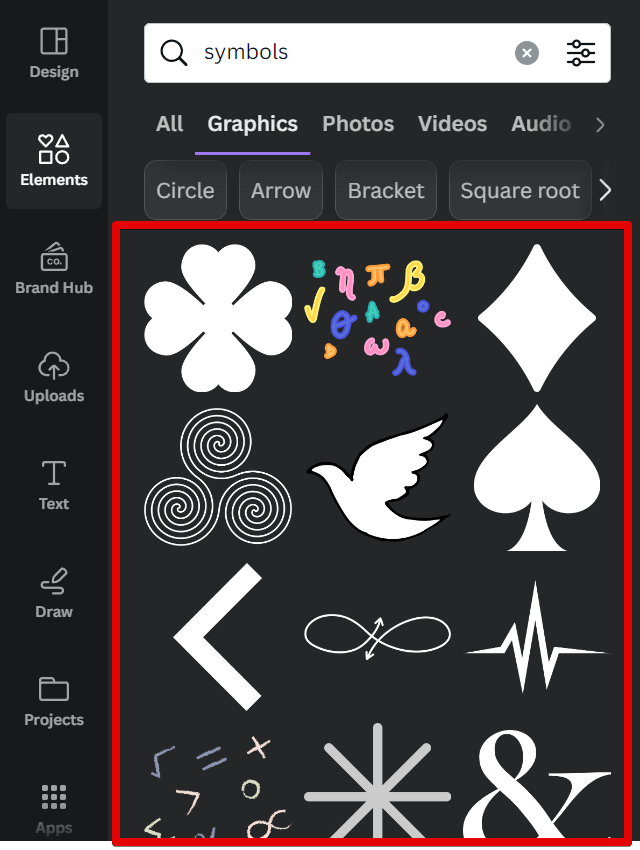The height and width of the screenshot is (850, 640).
Task: Switch to the All tab
Action: [x=170, y=124]
